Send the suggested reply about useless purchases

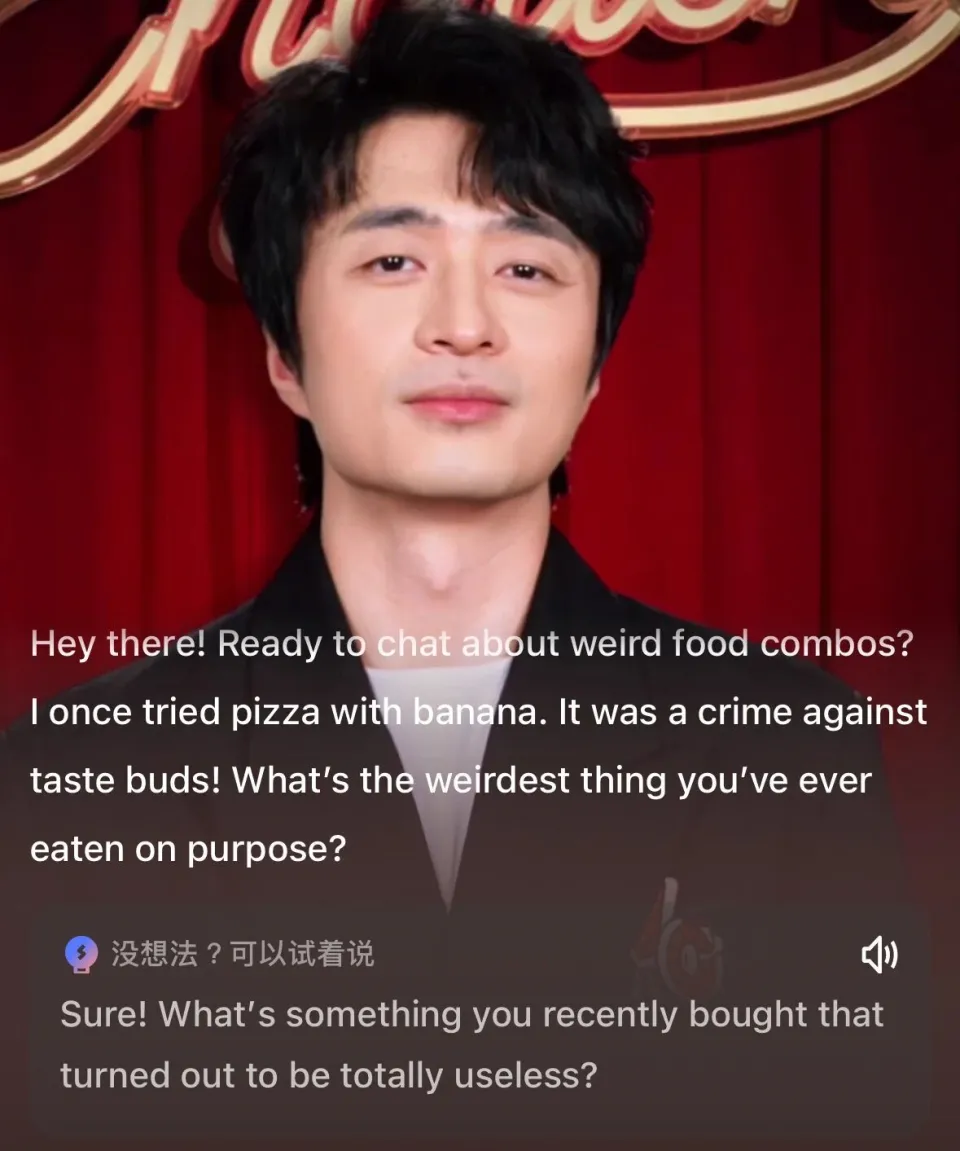(x=470, y=1044)
